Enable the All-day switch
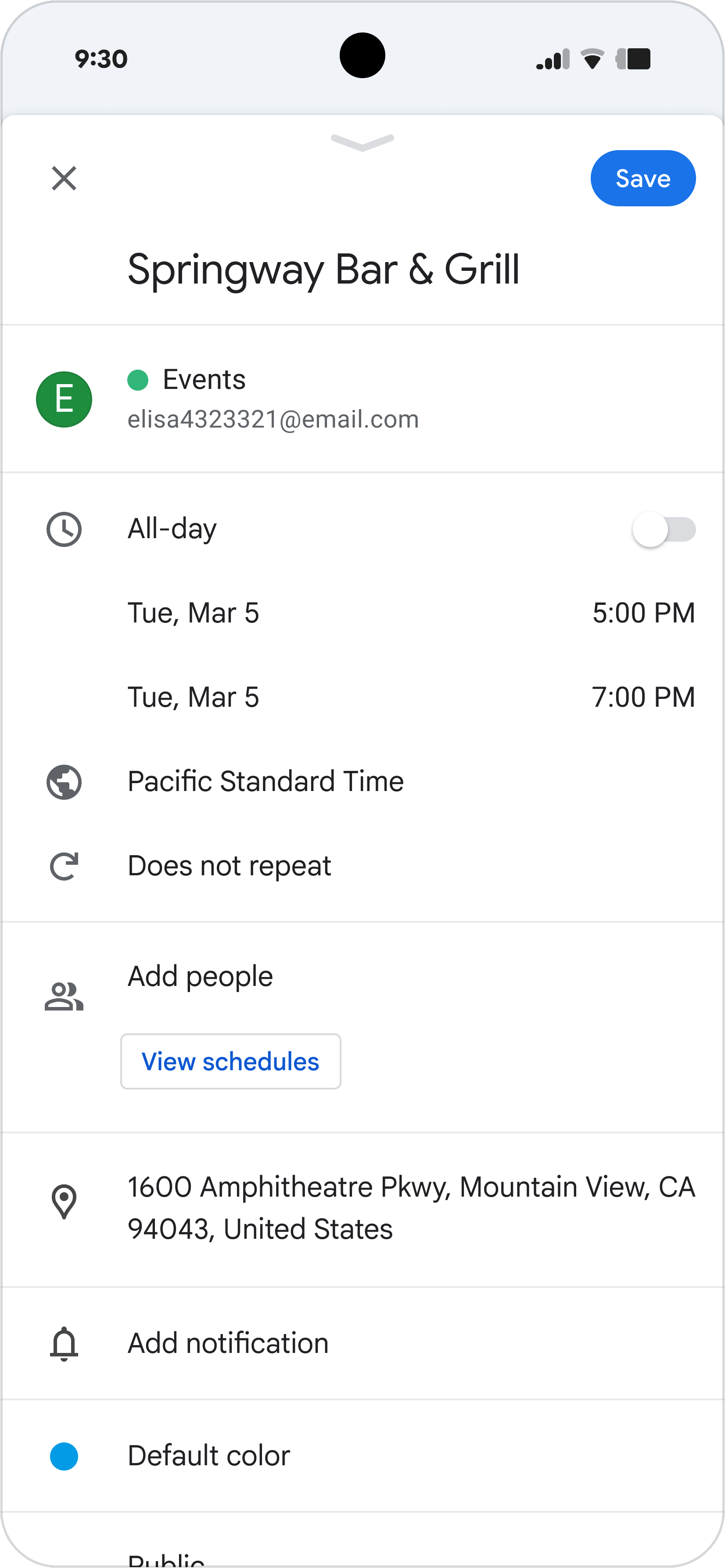 pyautogui.click(x=665, y=529)
